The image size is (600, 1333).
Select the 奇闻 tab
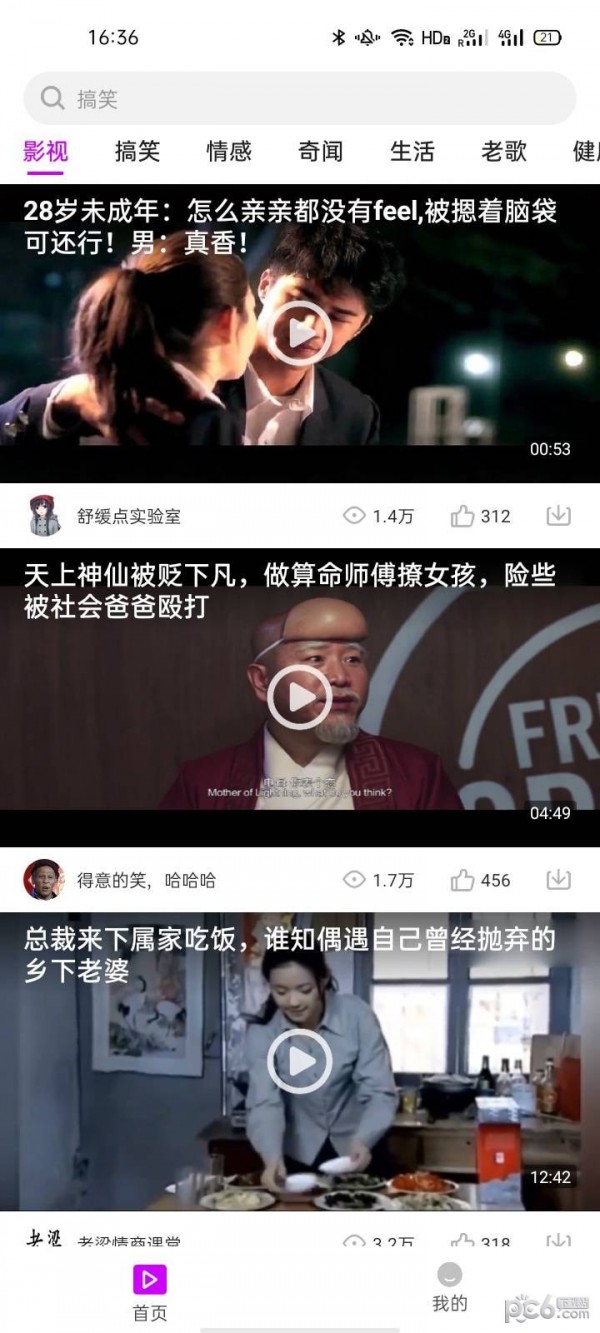pyautogui.click(x=320, y=151)
